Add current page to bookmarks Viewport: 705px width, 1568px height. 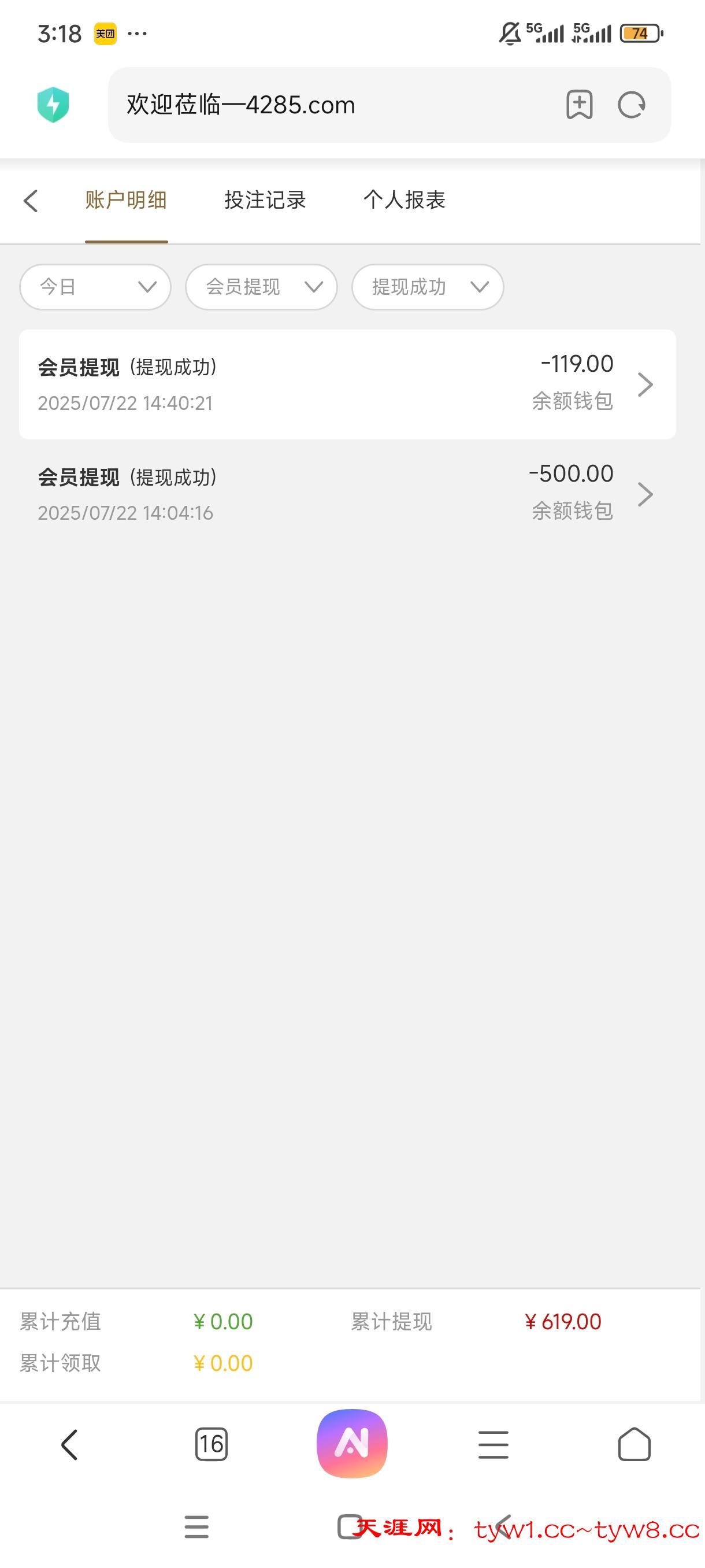[578, 105]
